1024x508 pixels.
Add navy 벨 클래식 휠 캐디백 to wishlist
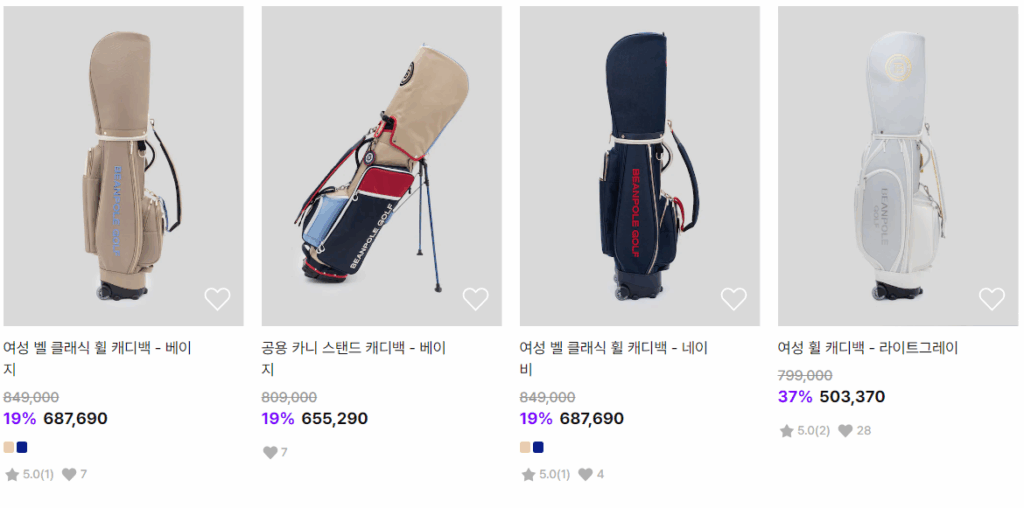(733, 299)
